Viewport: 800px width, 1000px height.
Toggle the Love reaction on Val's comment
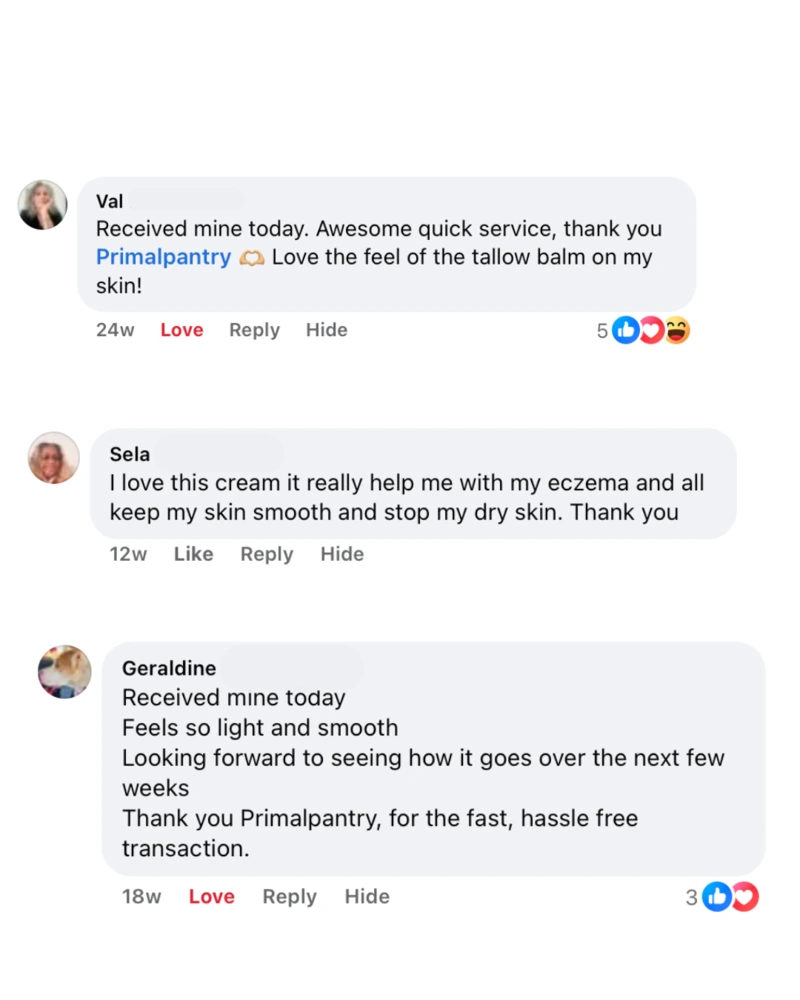point(181,330)
